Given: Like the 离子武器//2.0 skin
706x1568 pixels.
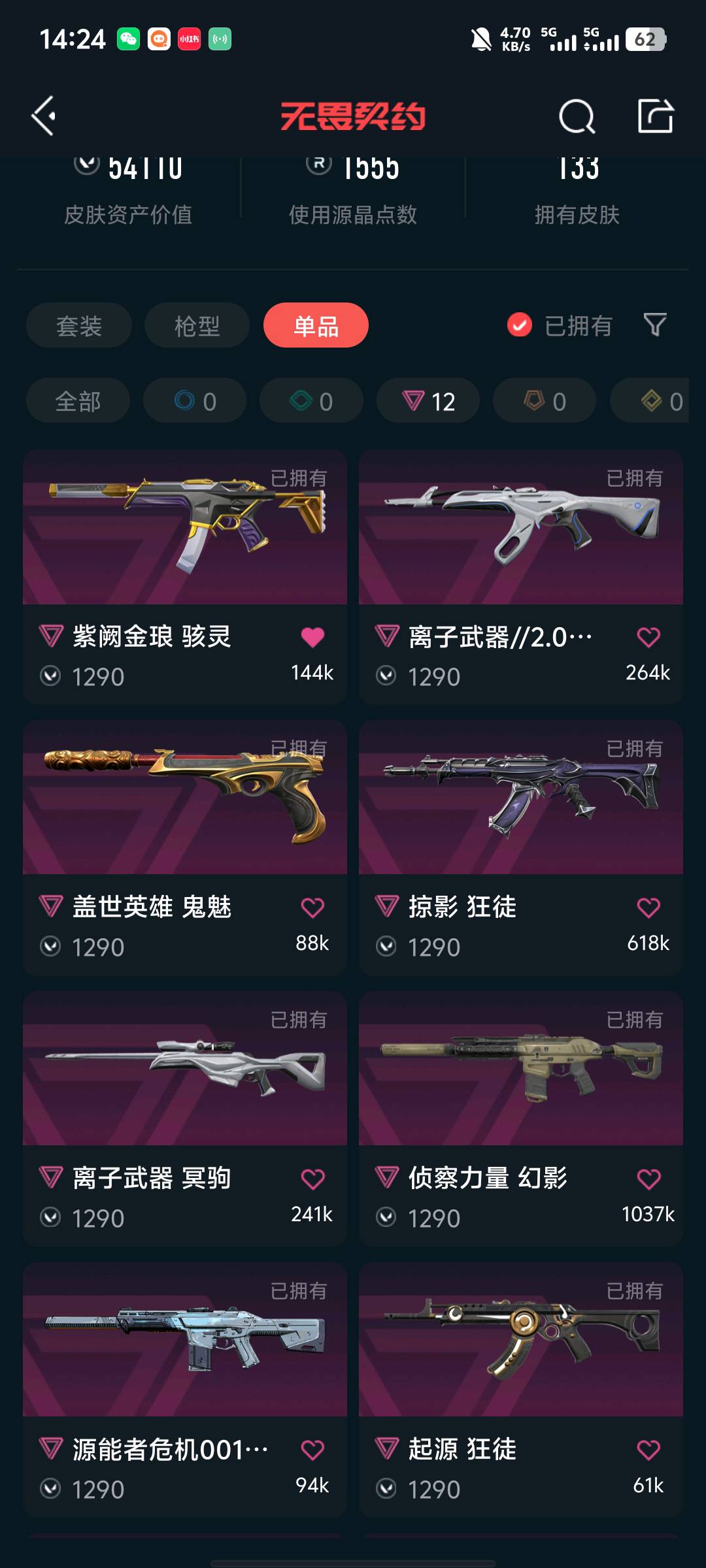Looking at the screenshot, I should click(x=648, y=637).
